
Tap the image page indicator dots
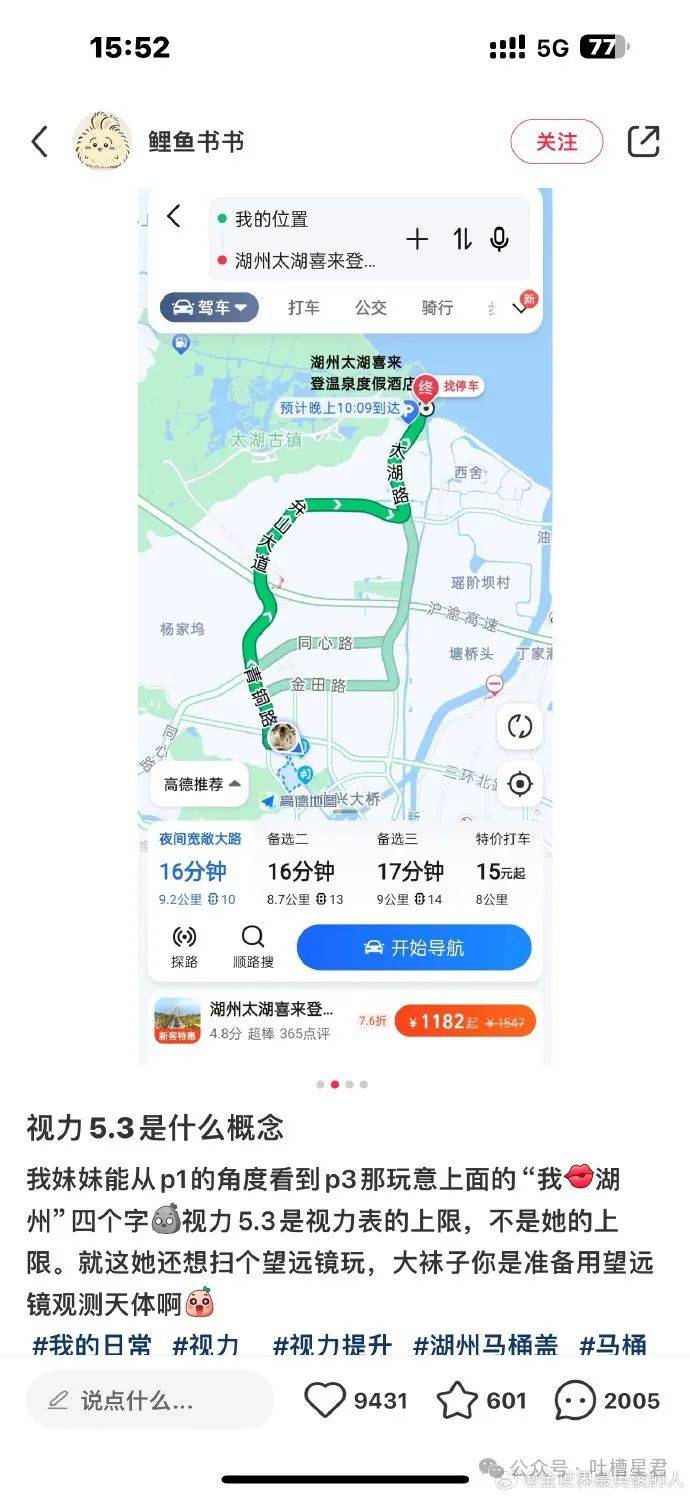pyautogui.click(x=343, y=1084)
